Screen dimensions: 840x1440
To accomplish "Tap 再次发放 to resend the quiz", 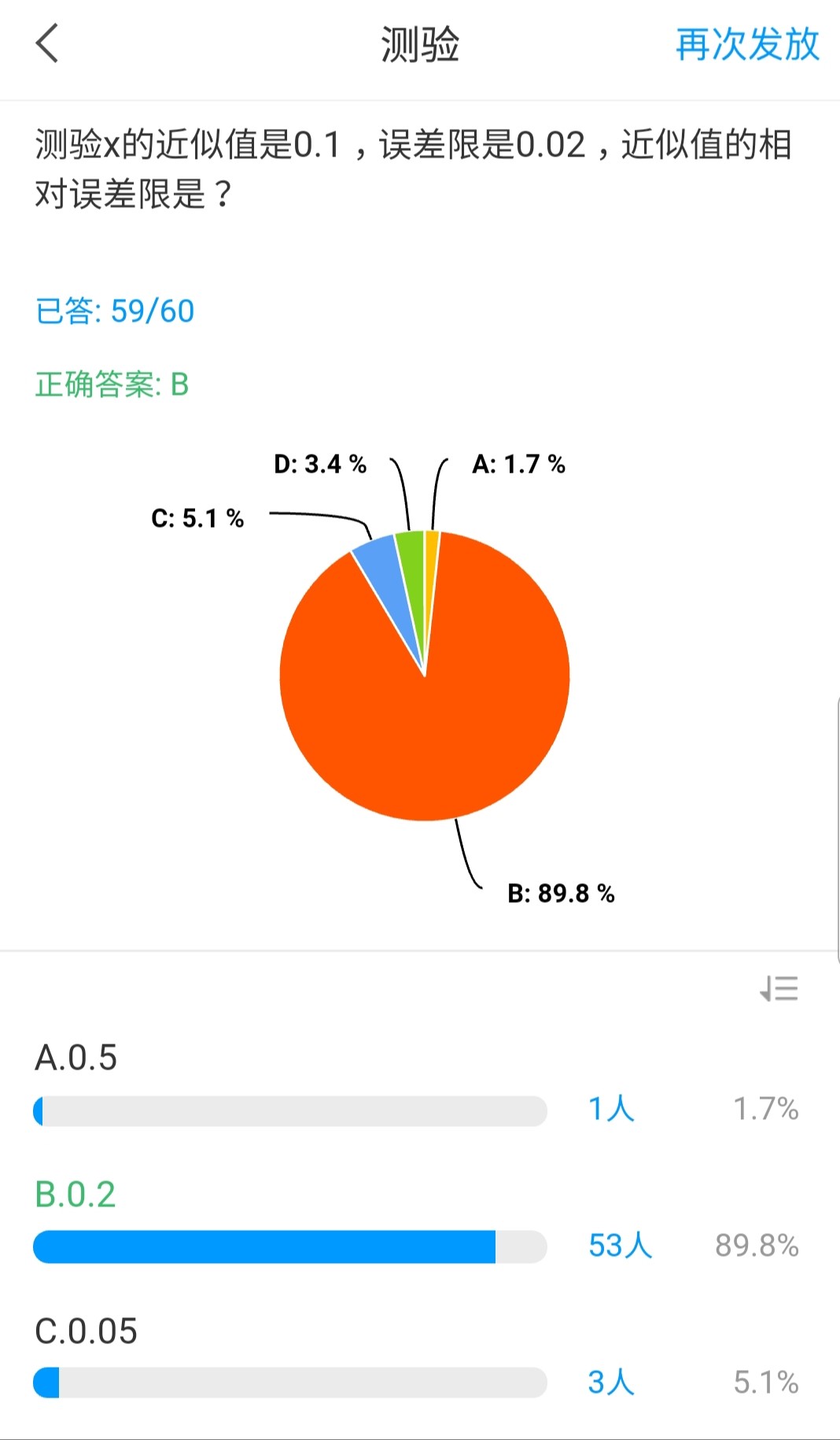I will (x=747, y=44).
